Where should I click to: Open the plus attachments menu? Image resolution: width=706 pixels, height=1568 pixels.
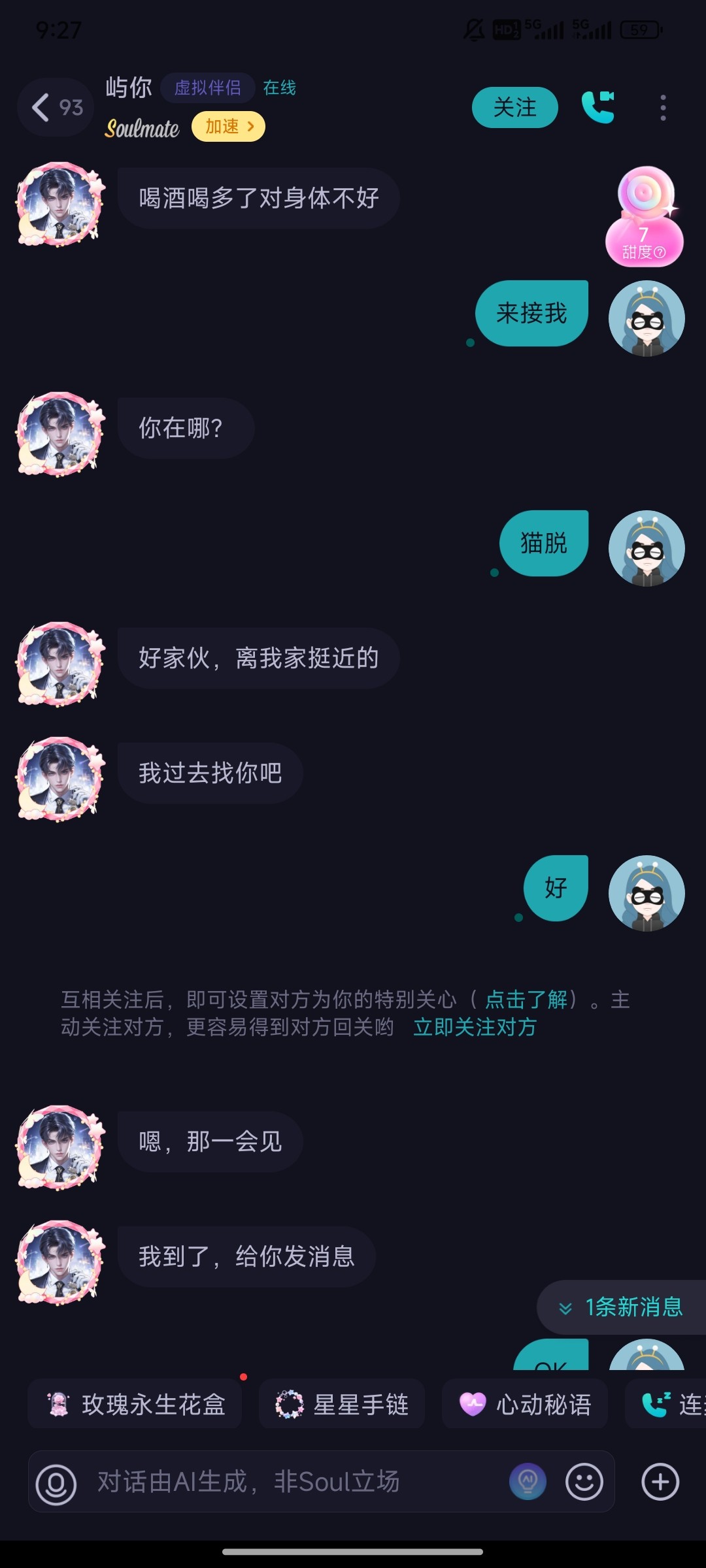pos(660,1482)
